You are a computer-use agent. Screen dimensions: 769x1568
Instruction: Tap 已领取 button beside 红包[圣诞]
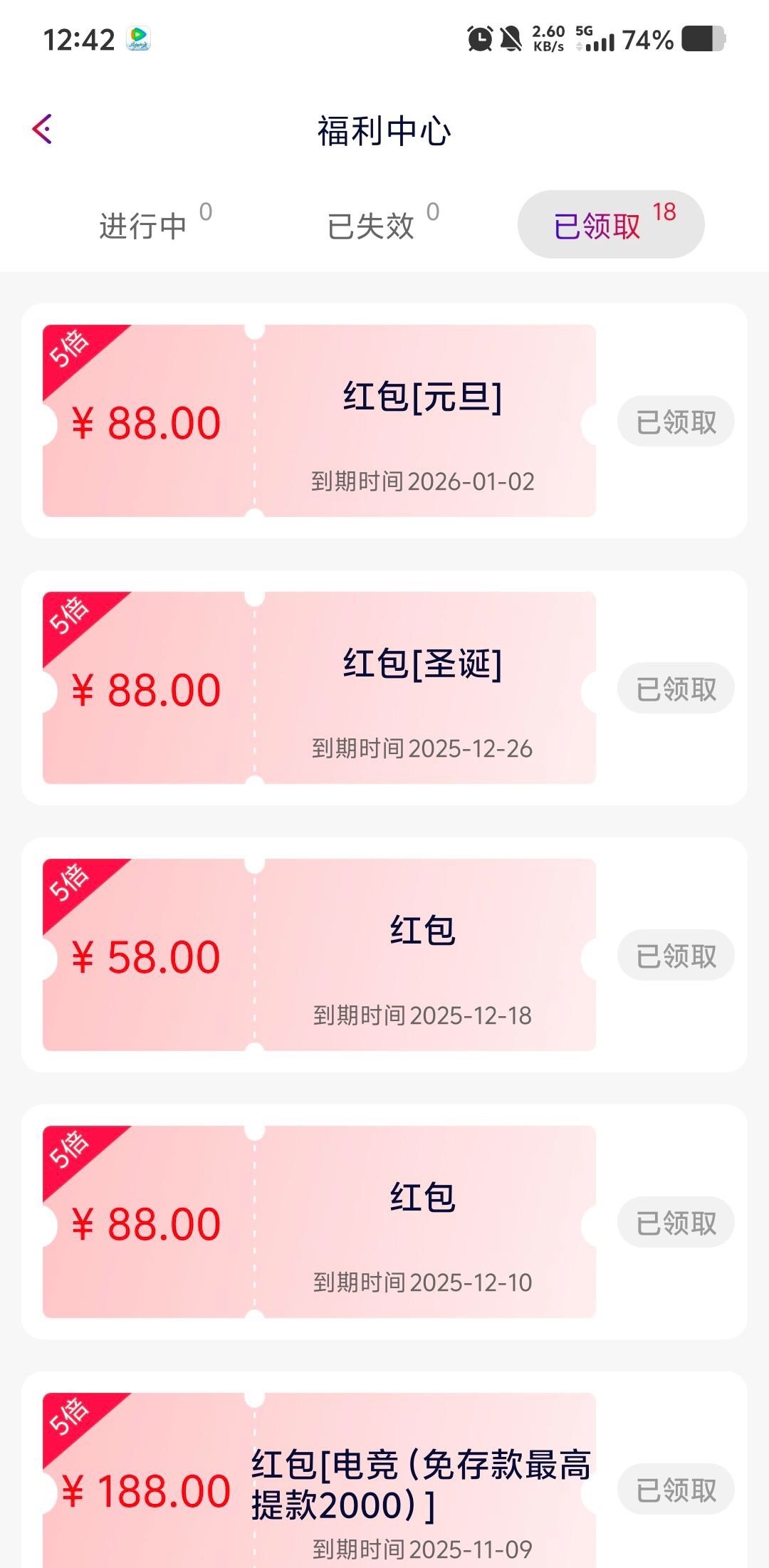coord(676,689)
